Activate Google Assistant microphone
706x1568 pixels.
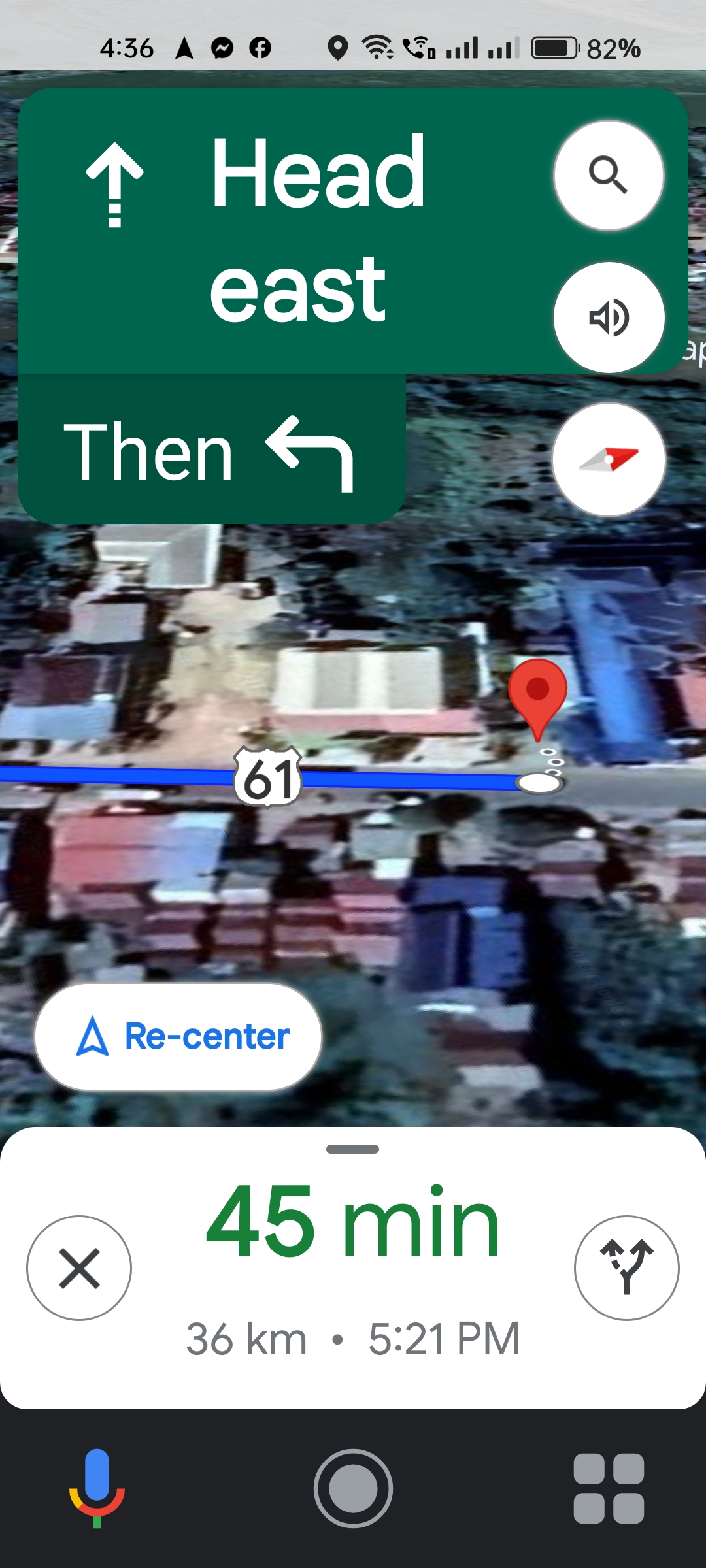(97, 1488)
